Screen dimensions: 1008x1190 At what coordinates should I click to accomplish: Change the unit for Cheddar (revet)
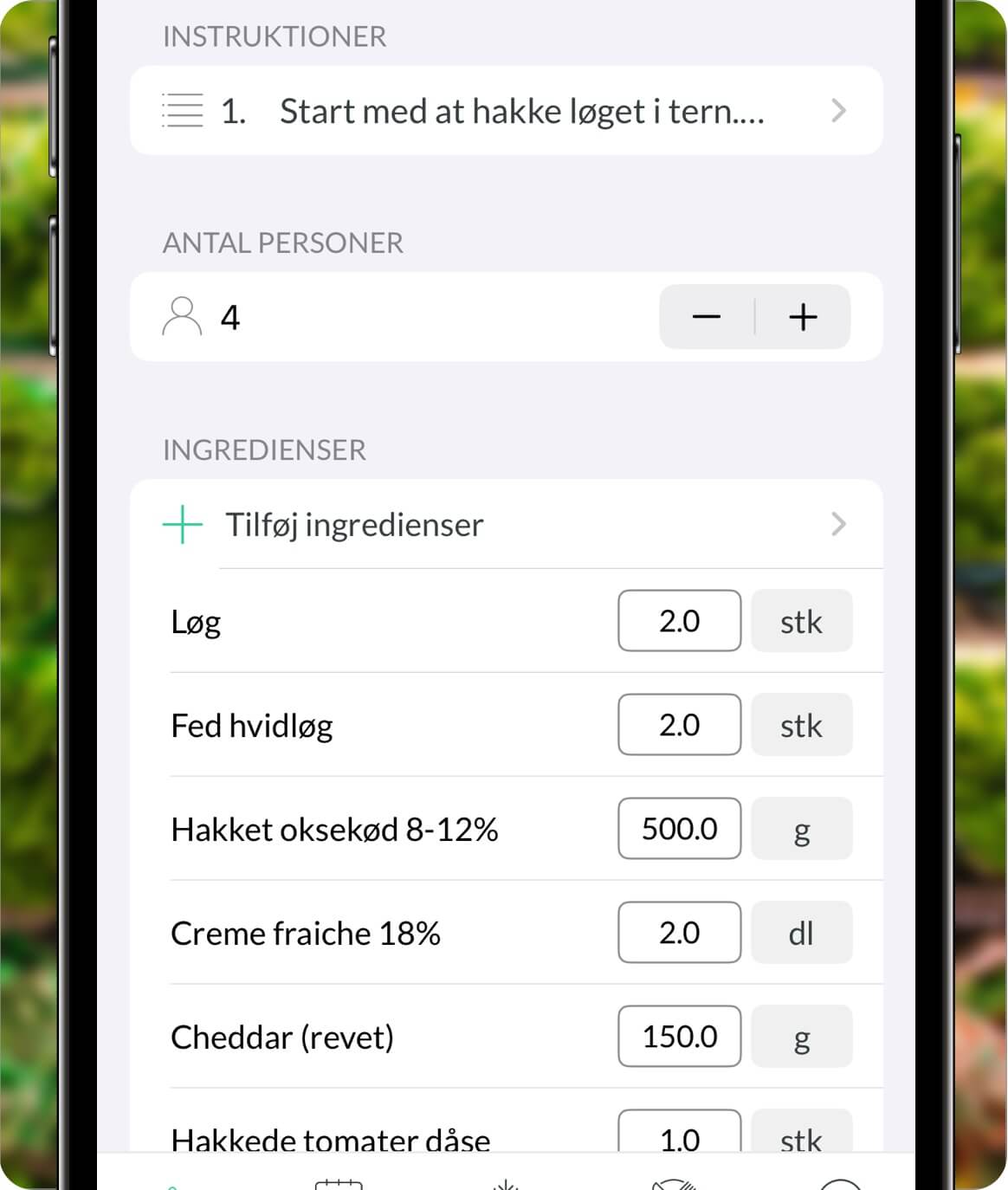click(x=801, y=1037)
